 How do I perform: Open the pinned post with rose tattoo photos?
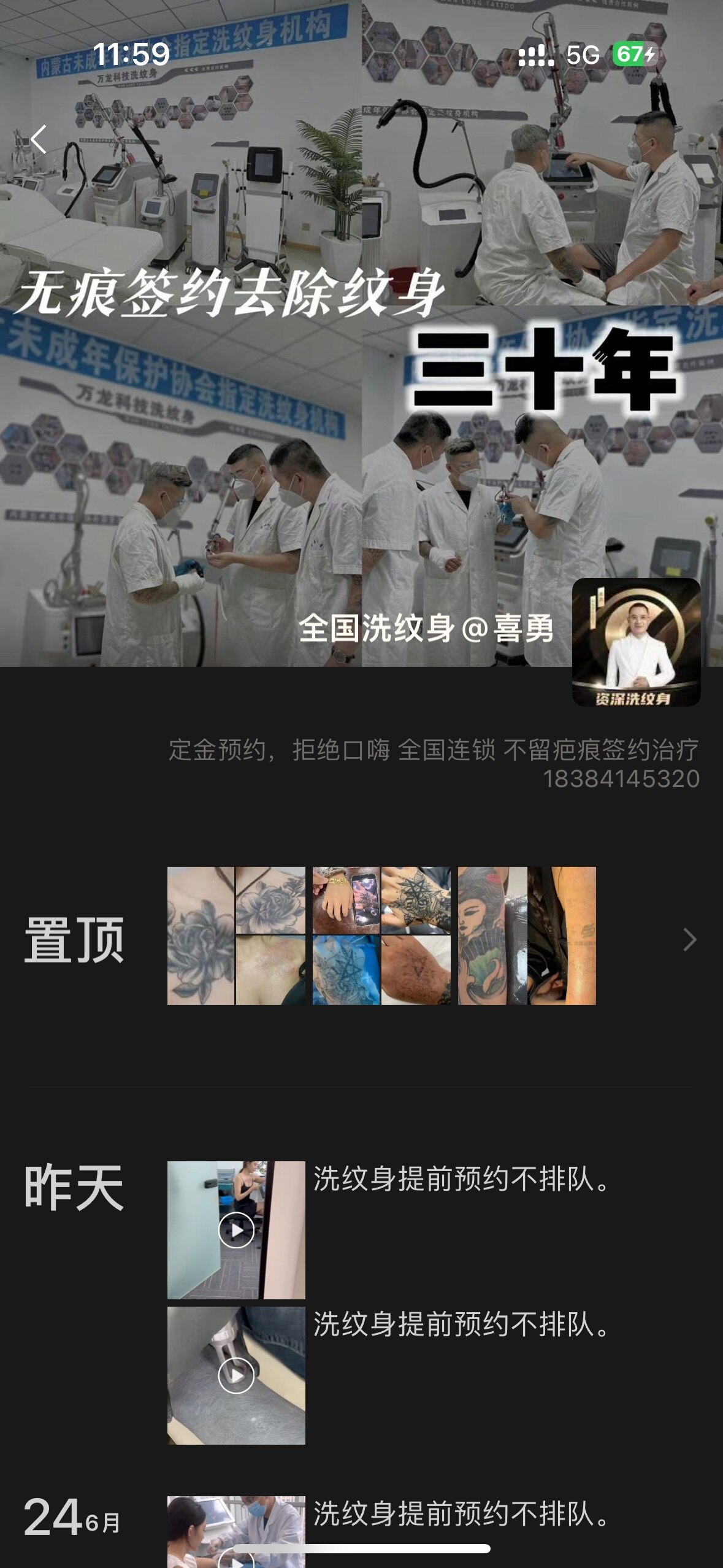point(236,936)
